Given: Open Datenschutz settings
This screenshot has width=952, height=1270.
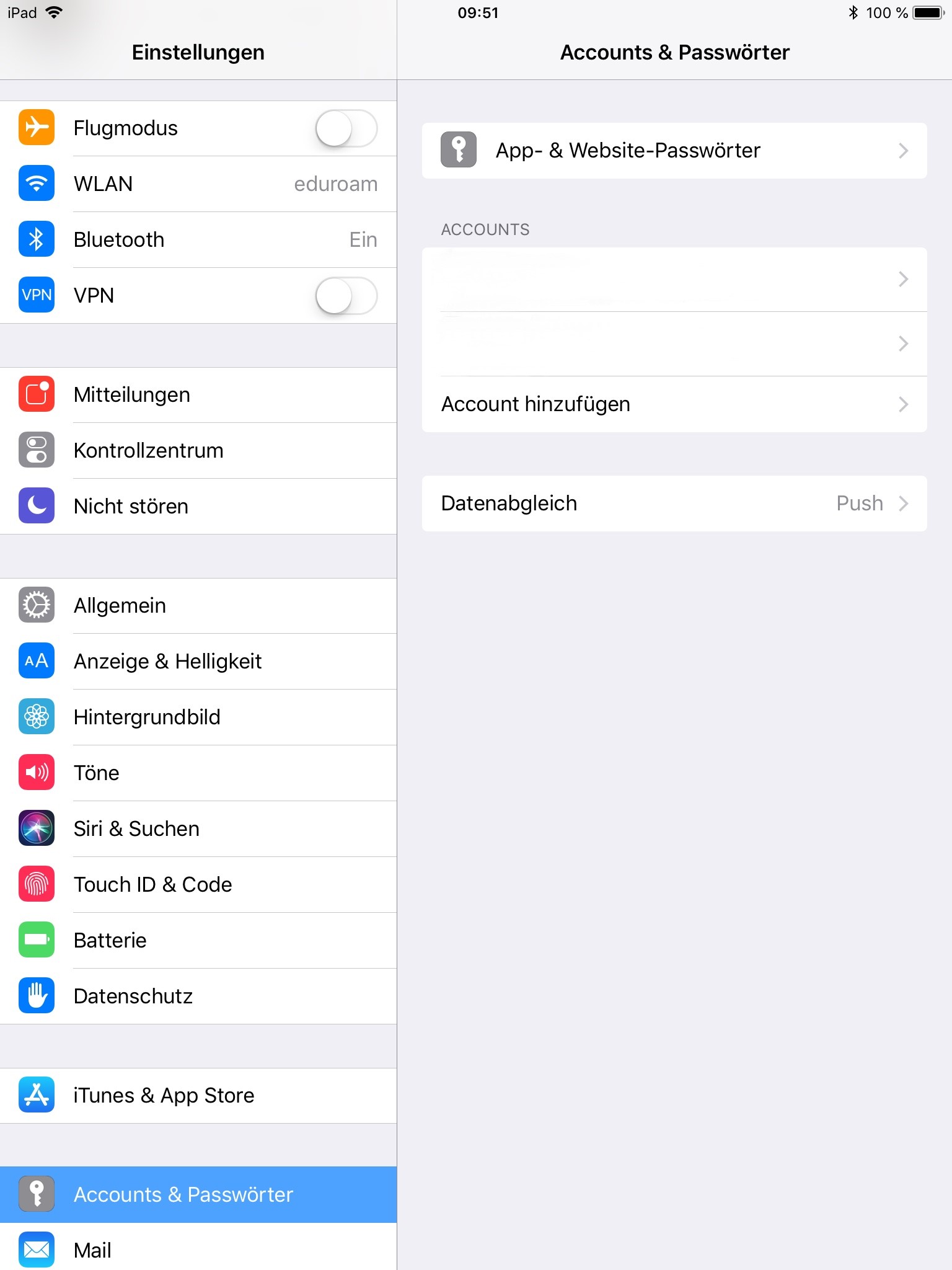Looking at the screenshot, I should pos(198,997).
